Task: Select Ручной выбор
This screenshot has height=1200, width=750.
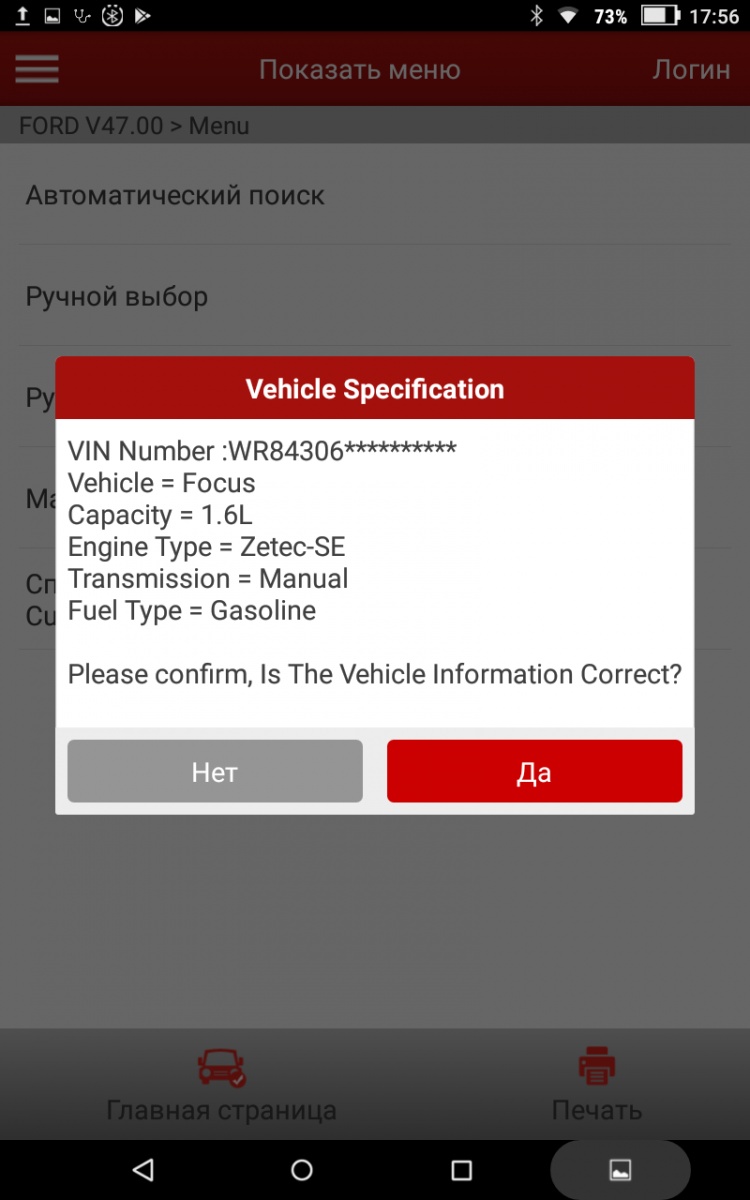Action: (x=116, y=297)
